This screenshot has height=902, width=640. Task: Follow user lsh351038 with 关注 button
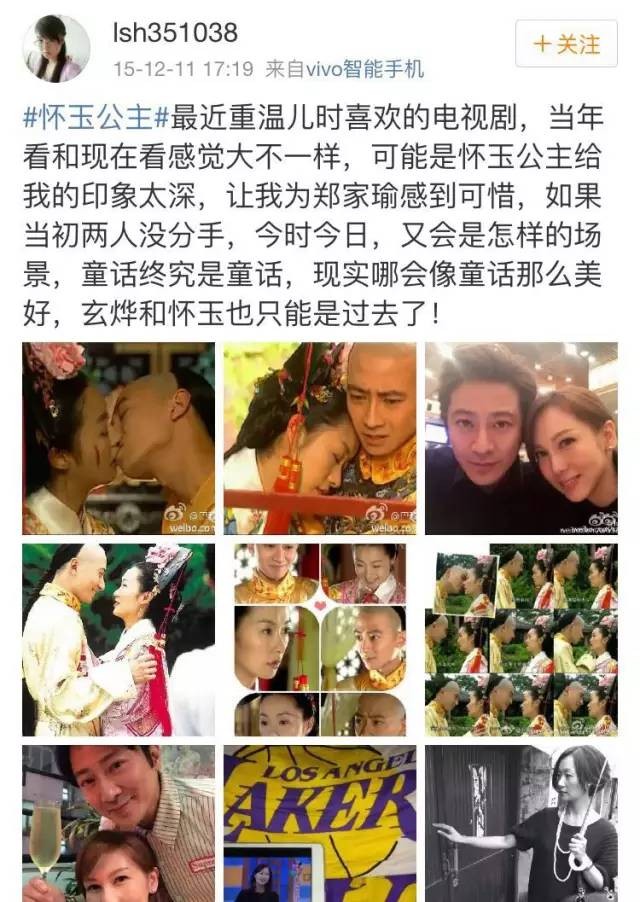coord(566,44)
